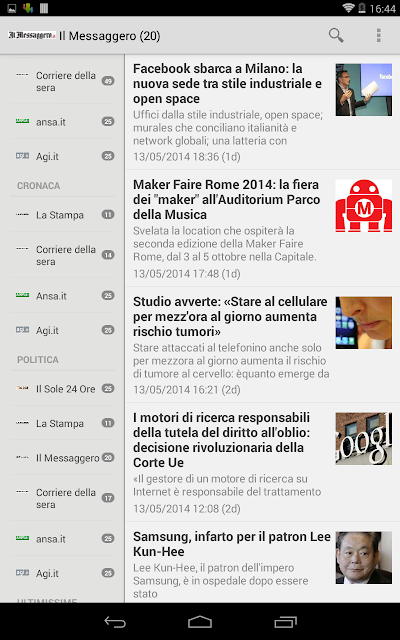This screenshot has width=400, height=640.
Task: Select Il Sole 24 Ore feed
Action: [63, 389]
